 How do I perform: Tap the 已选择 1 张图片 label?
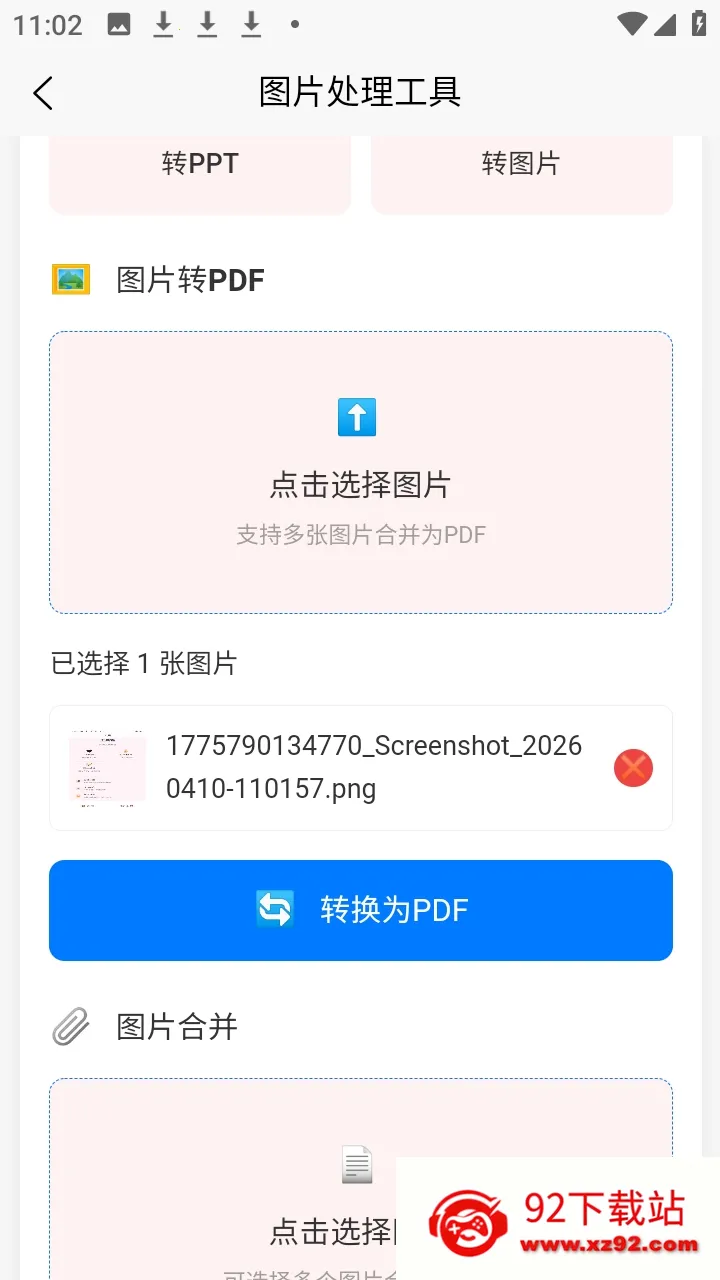click(x=143, y=664)
